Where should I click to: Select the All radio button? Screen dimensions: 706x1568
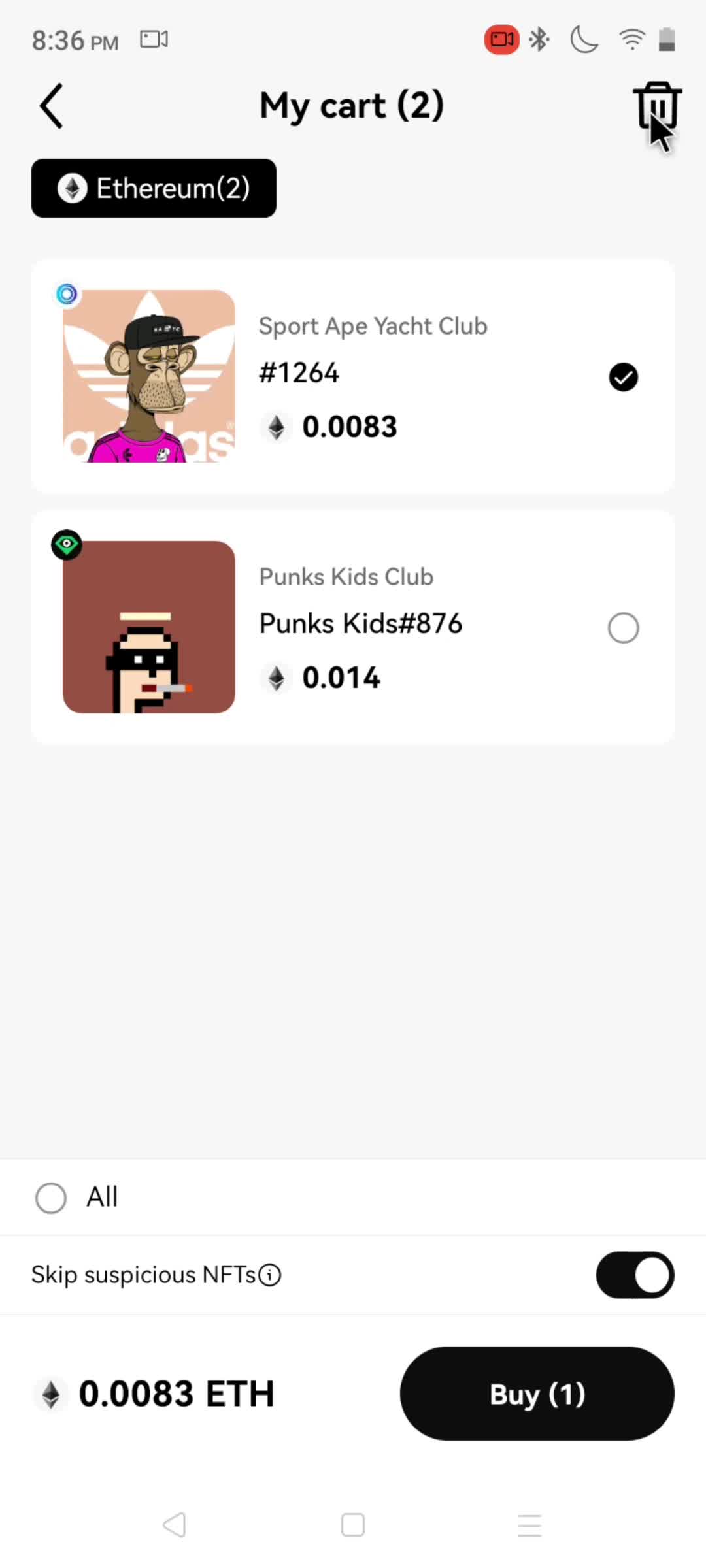click(x=50, y=1198)
